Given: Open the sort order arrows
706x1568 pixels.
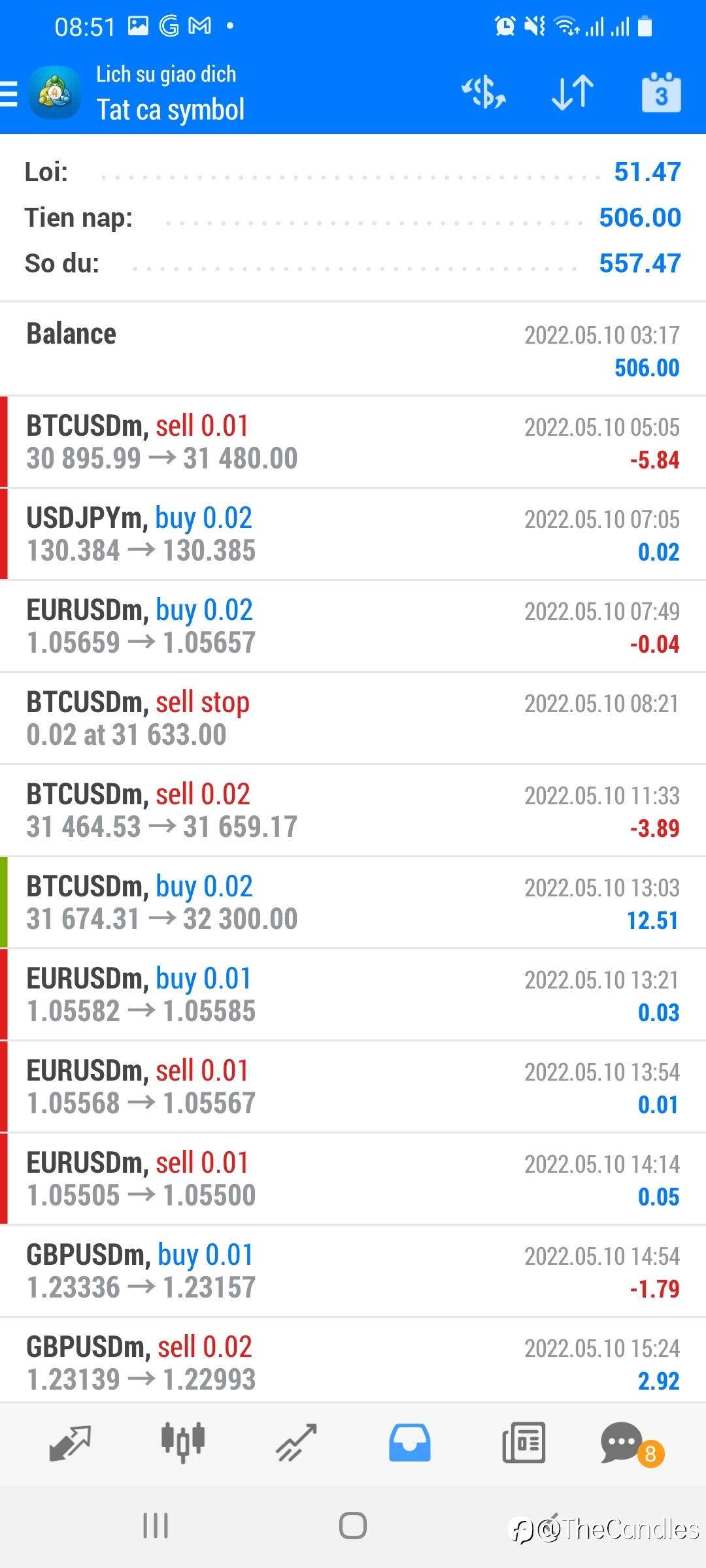Looking at the screenshot, I should tap(573, 92).
